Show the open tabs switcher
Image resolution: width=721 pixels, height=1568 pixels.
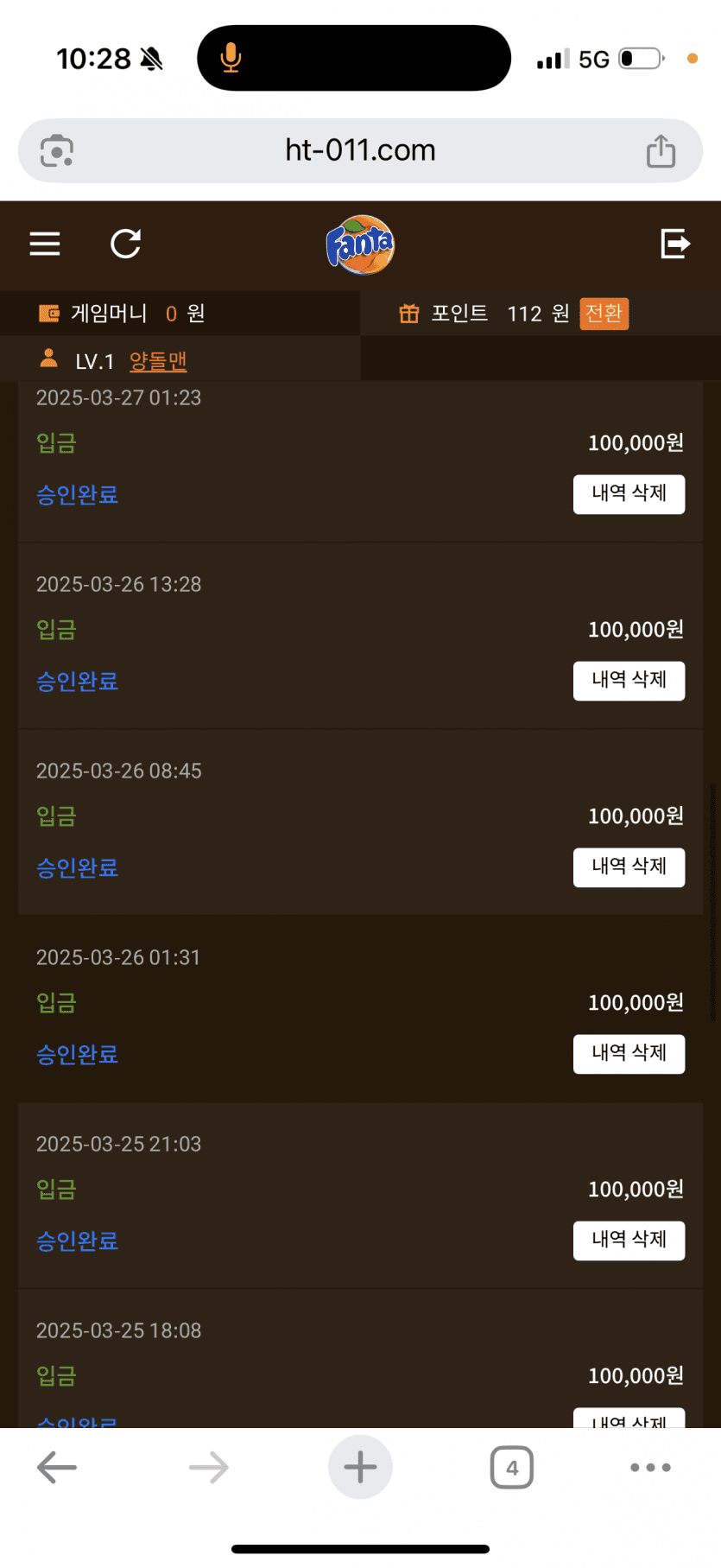511,1467
